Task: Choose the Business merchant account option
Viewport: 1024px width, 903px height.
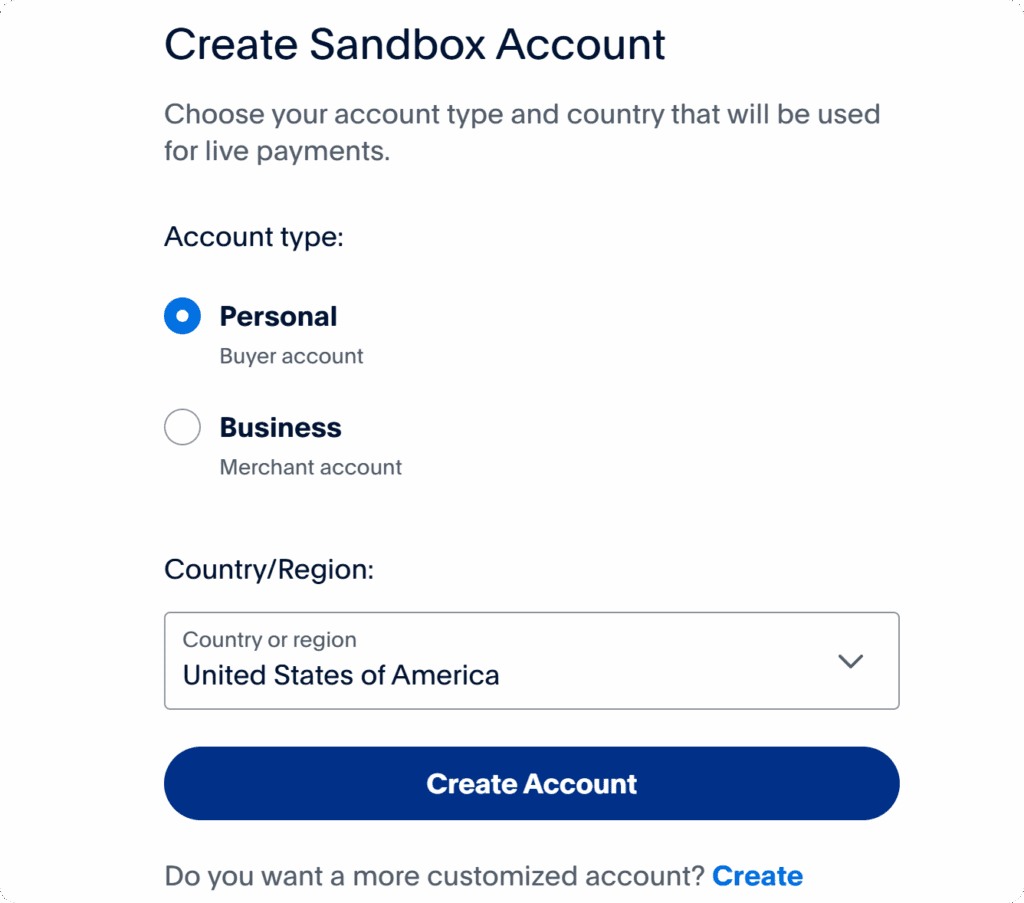Action: (183, 428)
